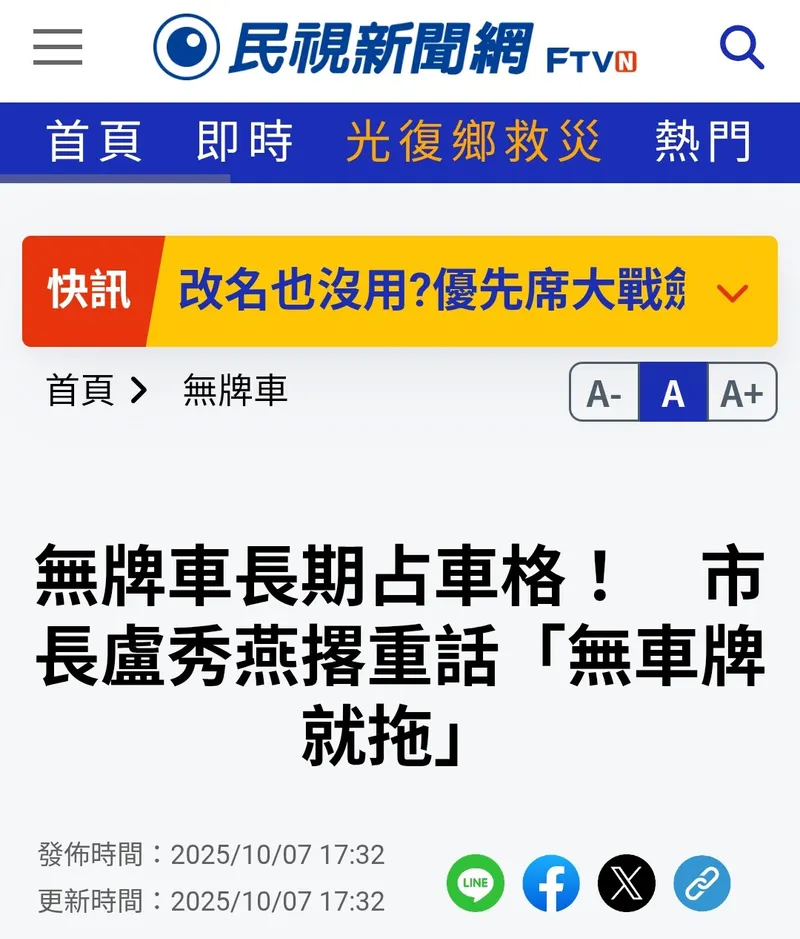
Task: Open the hamburger menu
Action: click(x=57, y=47)
